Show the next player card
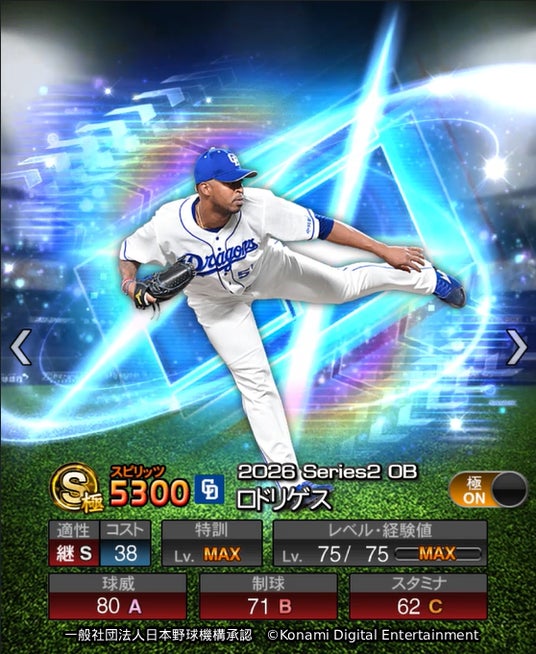 [x=516, y=347]
